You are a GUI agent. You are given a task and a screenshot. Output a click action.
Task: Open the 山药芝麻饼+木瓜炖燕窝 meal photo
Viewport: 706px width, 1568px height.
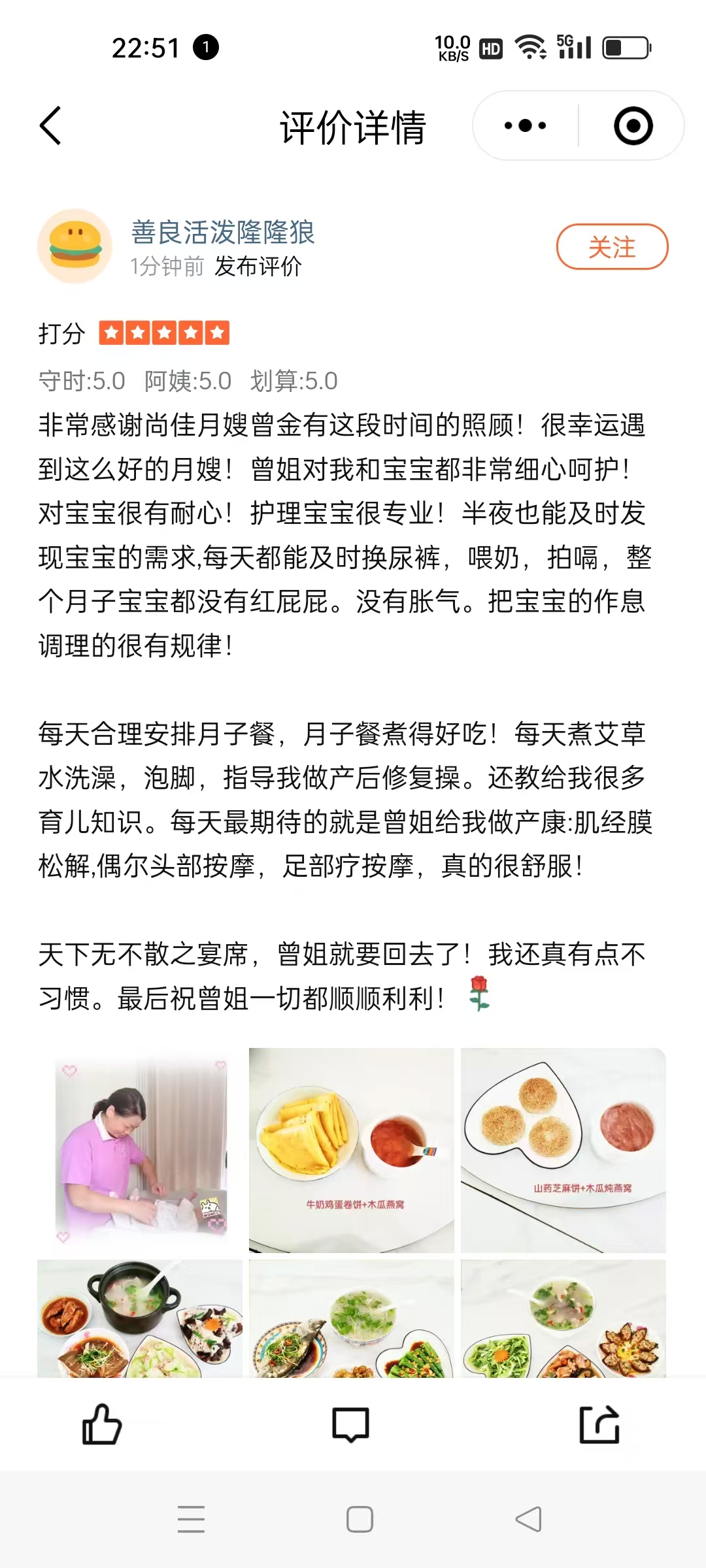(563, 1150)
